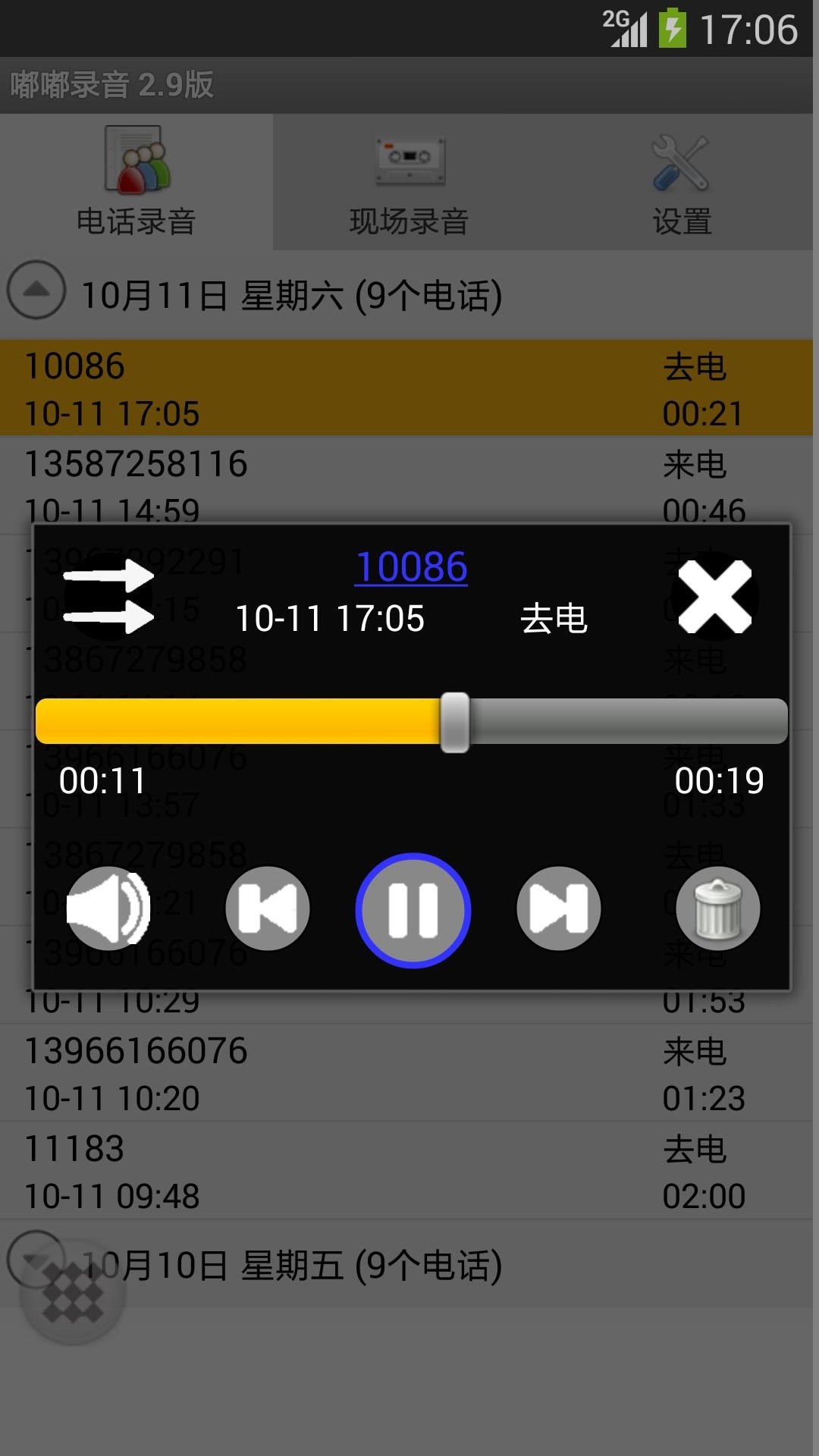This screenshot has width=819, height=1456.
Task: Click the forward arrows icon in the player
Action: [111, 597]
